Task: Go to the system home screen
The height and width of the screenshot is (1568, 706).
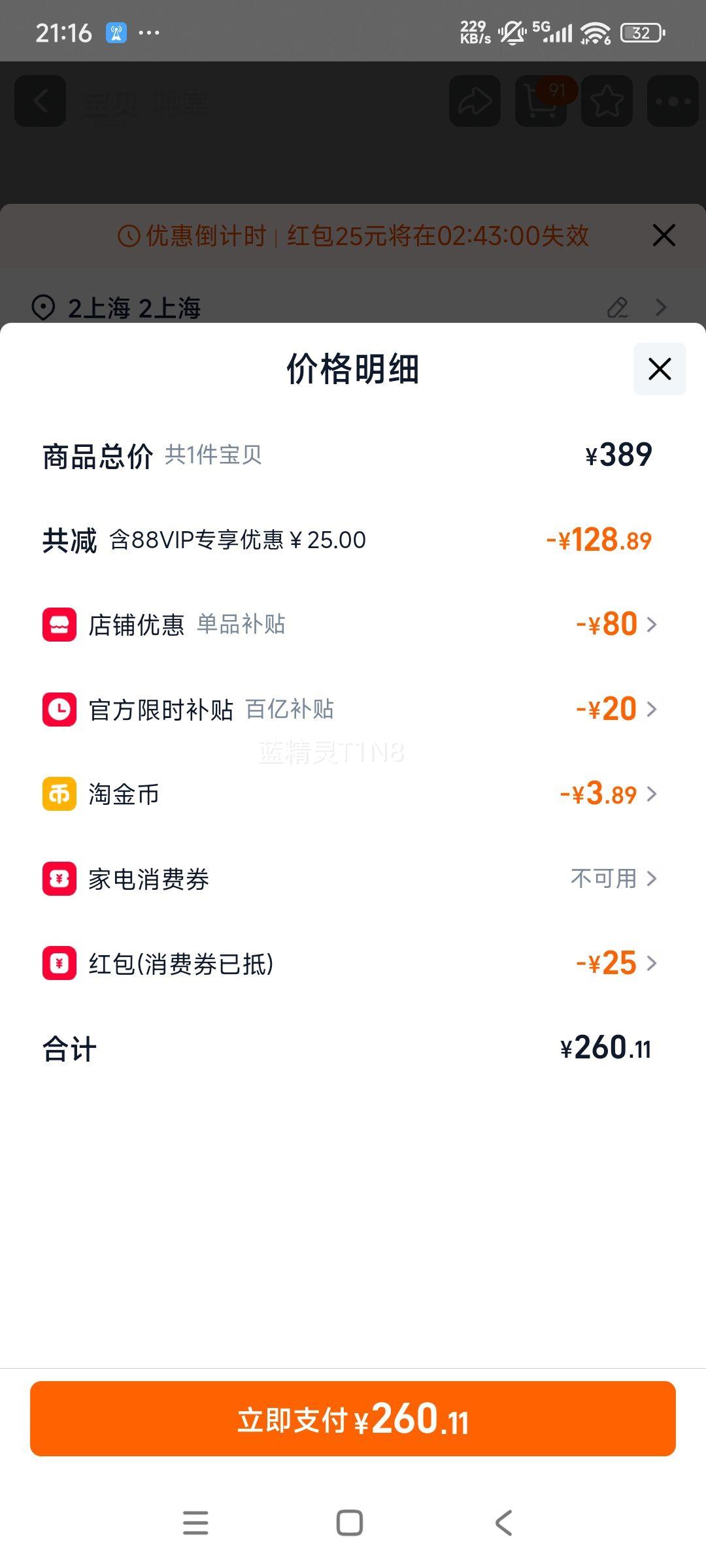Action: [x=350, y=1523]
